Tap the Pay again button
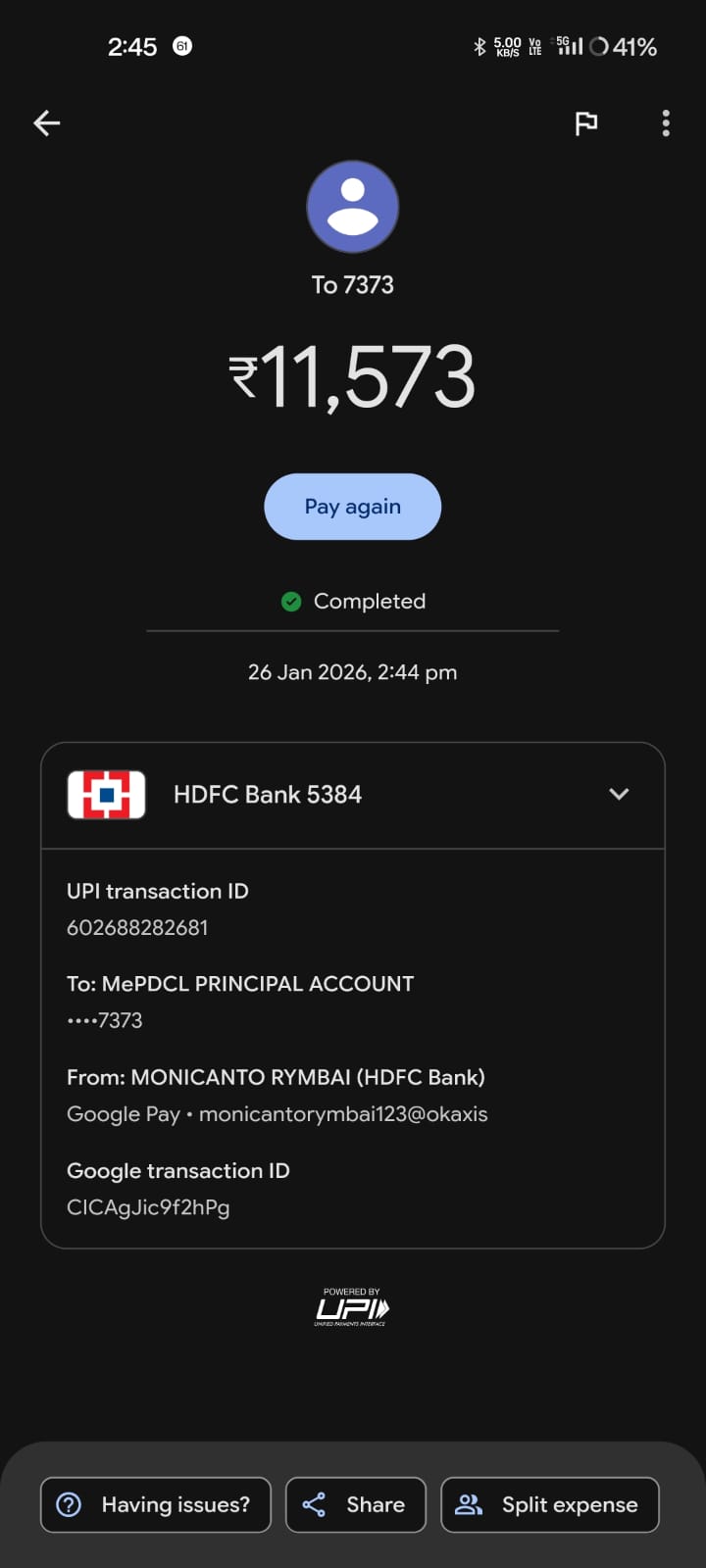Image resolution: width=706 pixels, height=1568 pixels. 353,507
